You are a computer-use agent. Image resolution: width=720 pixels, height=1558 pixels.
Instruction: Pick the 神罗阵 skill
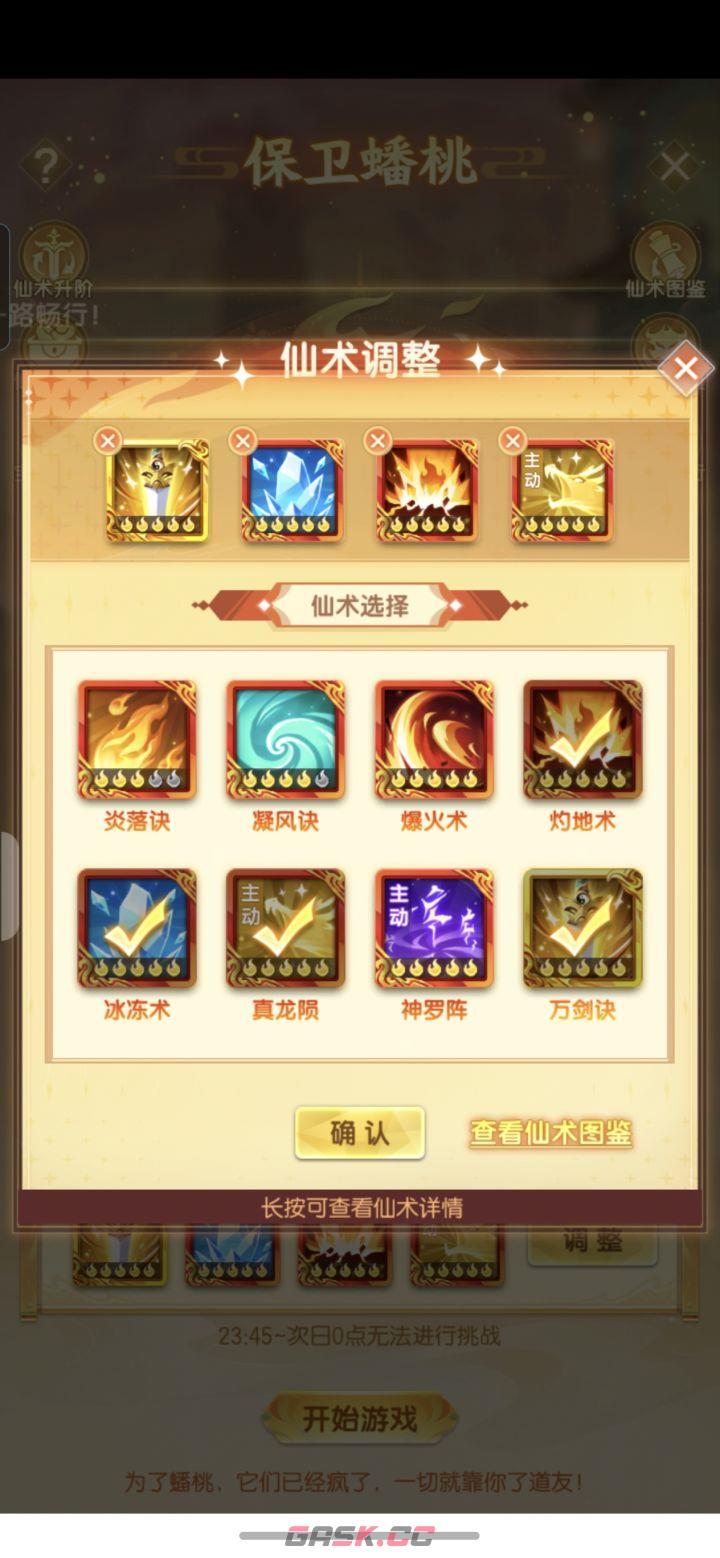click(434, 928)
